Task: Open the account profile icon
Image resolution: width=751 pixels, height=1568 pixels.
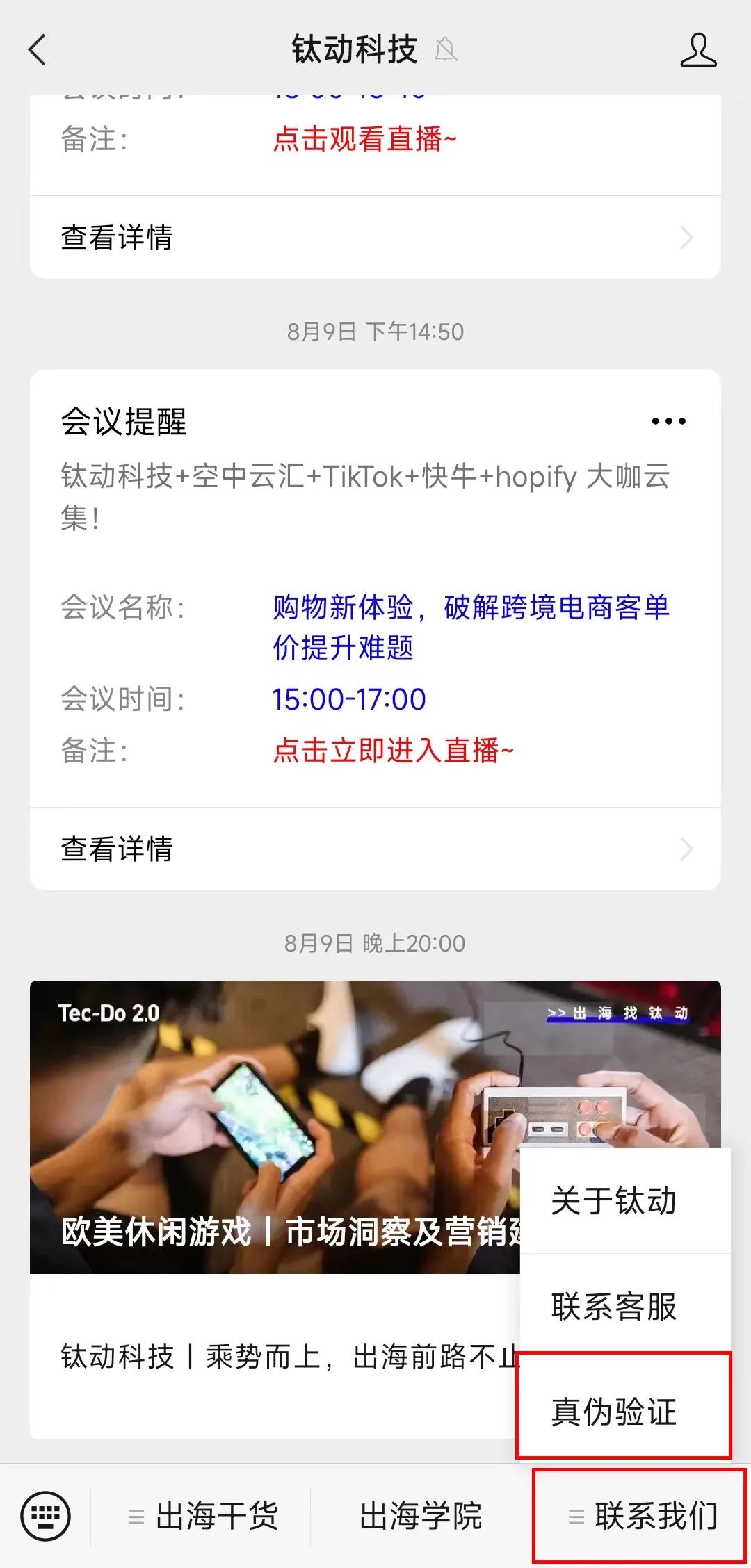Action: pyautogui.click(x=698, y=50)
